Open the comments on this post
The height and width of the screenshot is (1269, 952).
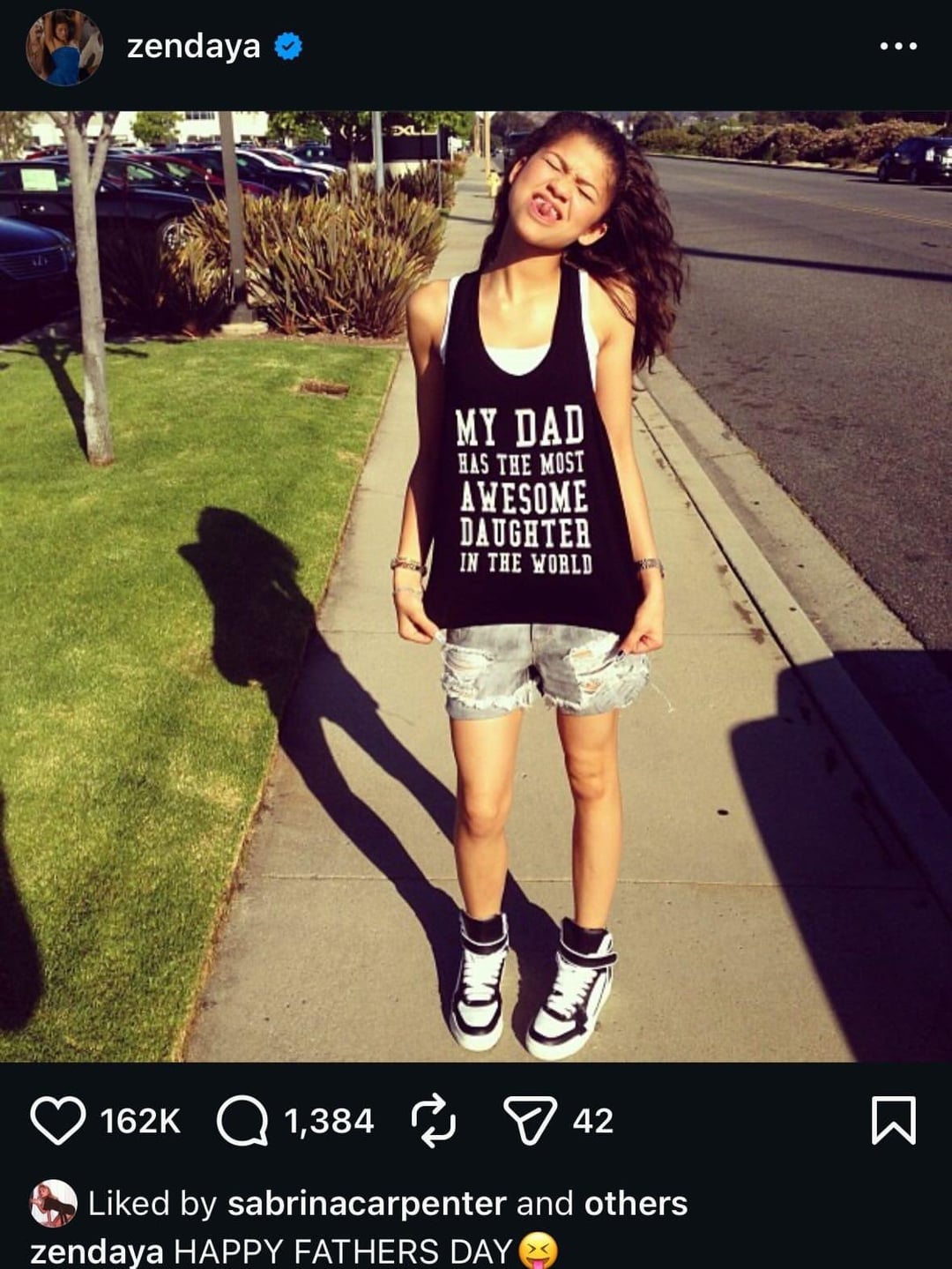tap(242, 1120)
